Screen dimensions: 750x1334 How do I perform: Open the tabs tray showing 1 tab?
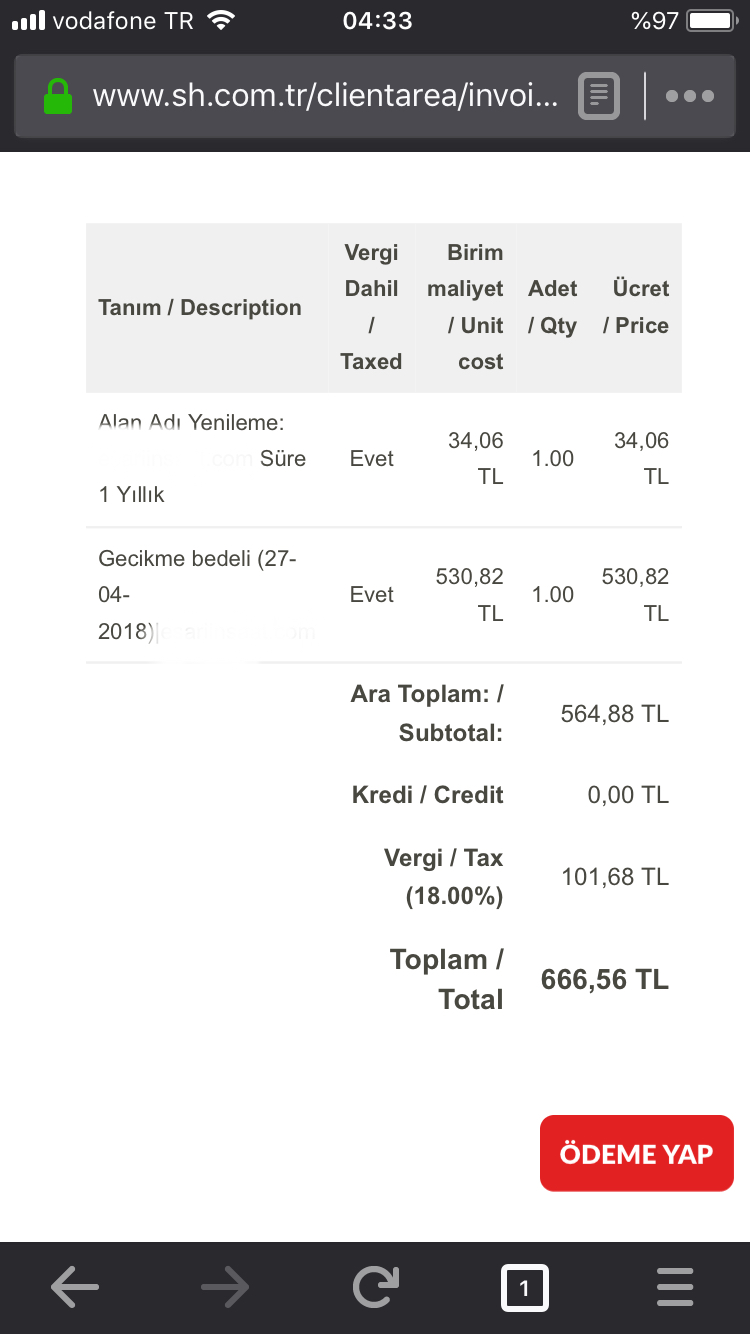tap(525, 1288)
